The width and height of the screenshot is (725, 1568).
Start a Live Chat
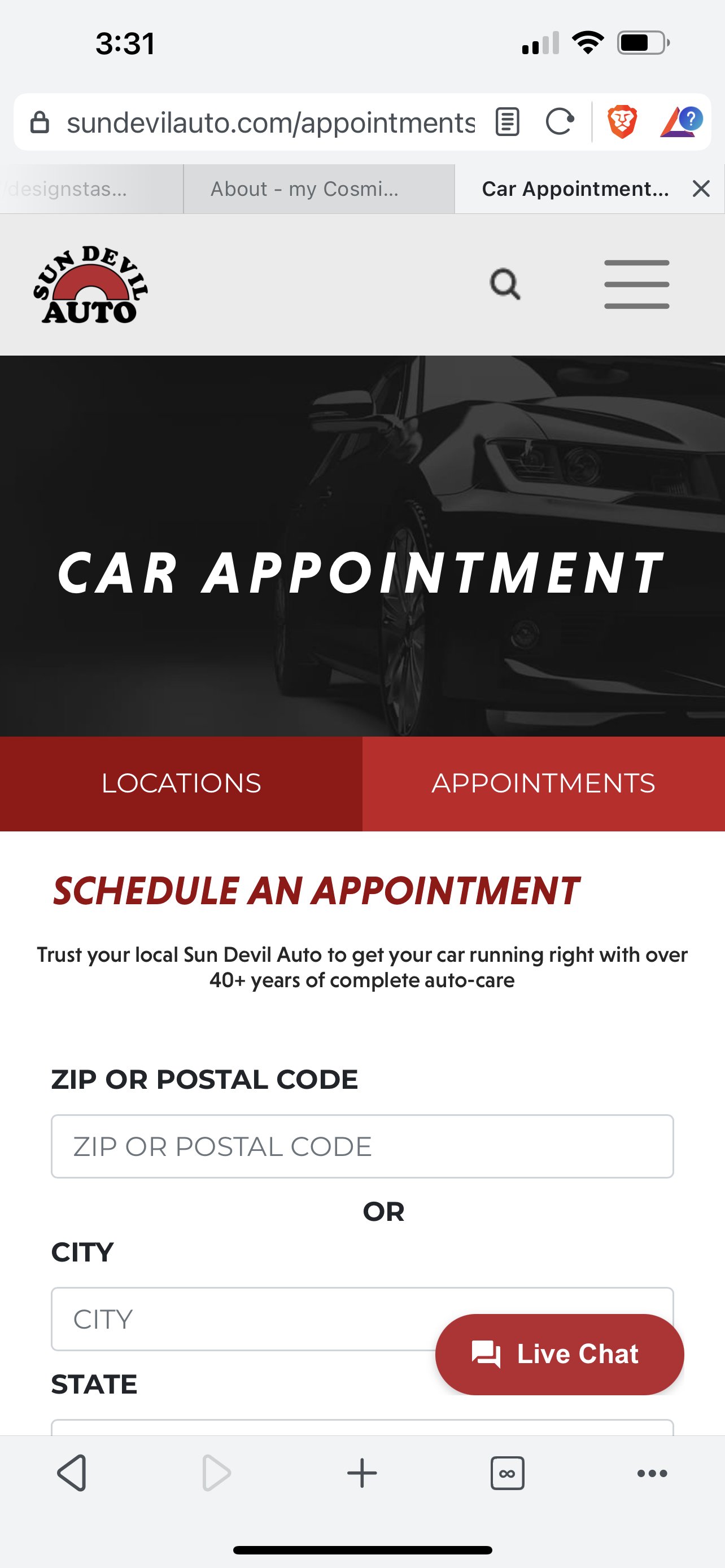click(x=559, y=1354)
